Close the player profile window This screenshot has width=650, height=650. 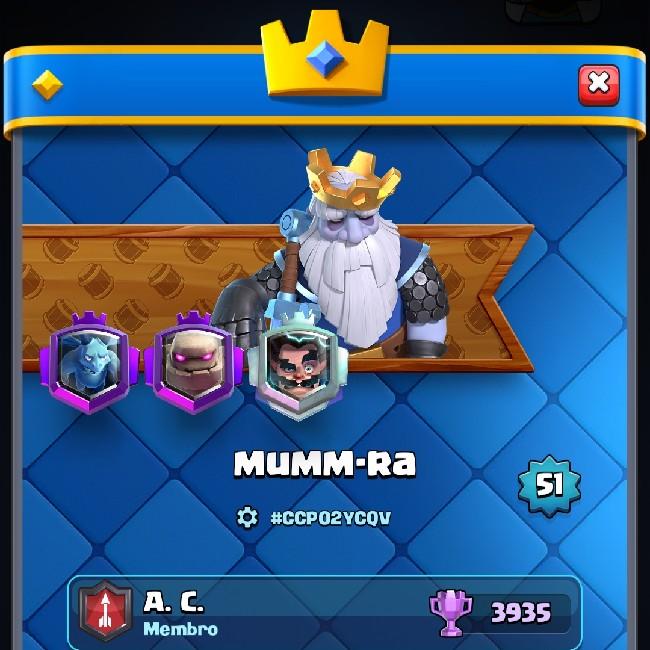598,84
